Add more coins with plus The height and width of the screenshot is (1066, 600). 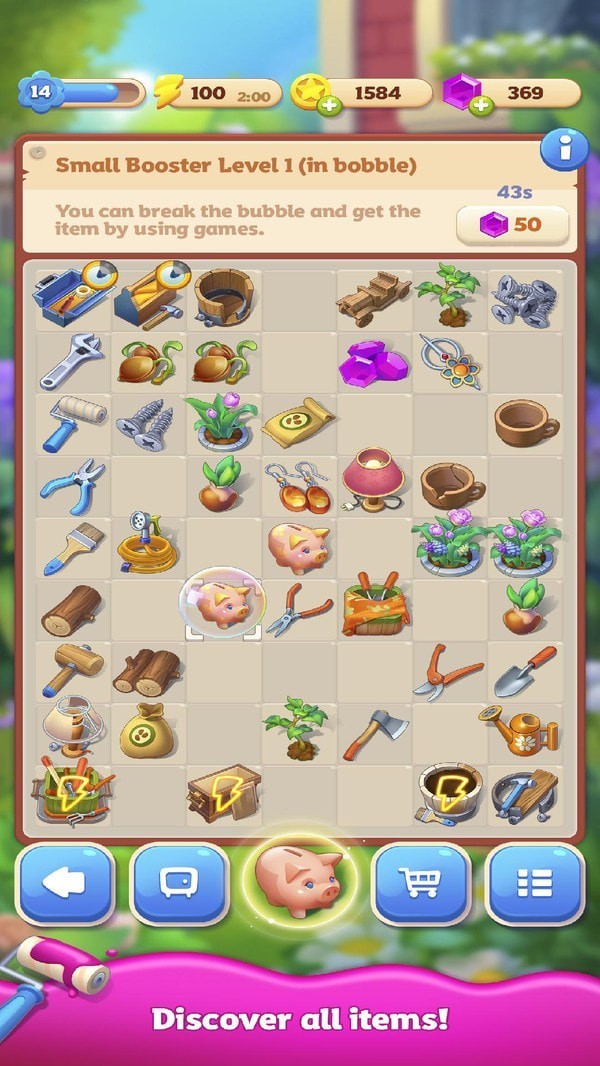click(x=329, y=103)
